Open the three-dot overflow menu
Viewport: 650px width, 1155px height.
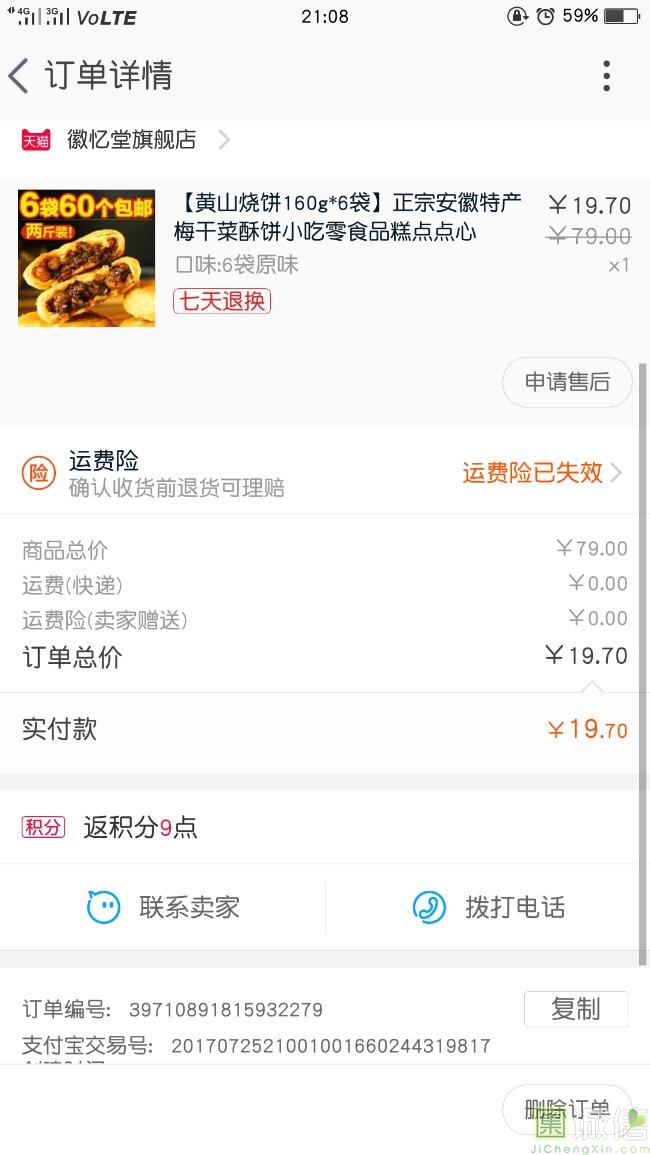click(x=606, y=76)
